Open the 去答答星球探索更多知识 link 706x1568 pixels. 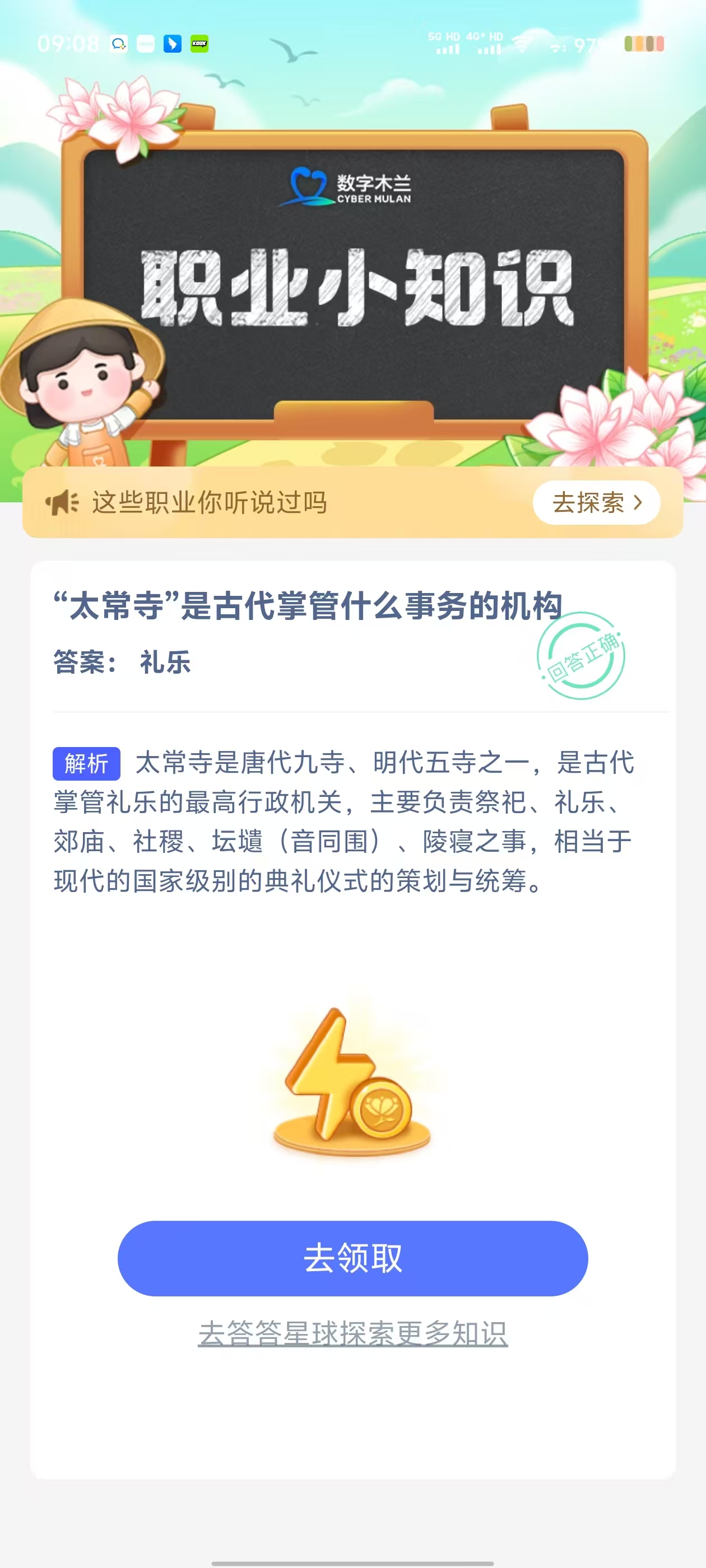point(352,1333)
